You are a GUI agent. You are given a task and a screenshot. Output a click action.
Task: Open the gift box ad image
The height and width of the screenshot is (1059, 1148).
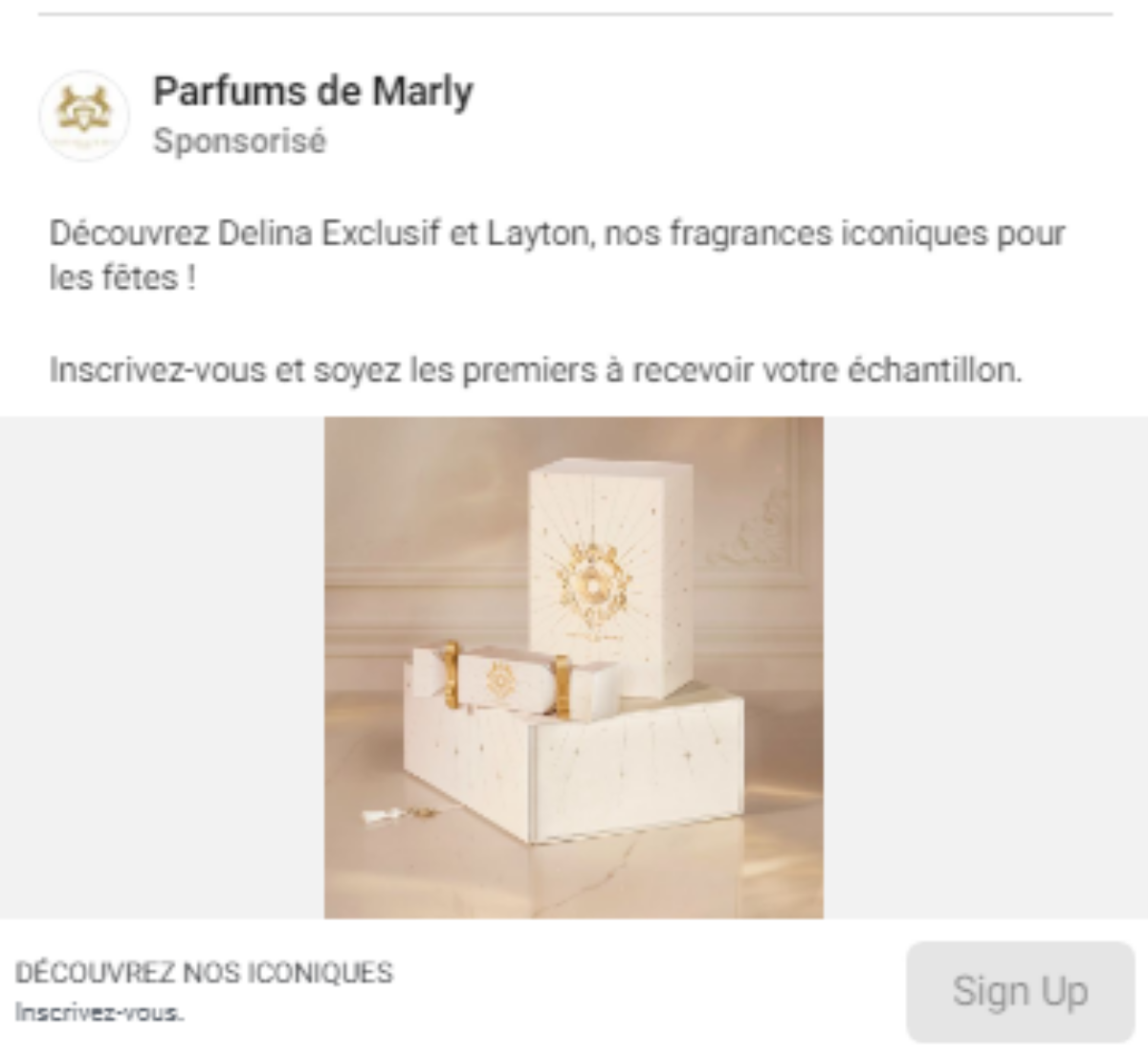[x=574, y=667]
